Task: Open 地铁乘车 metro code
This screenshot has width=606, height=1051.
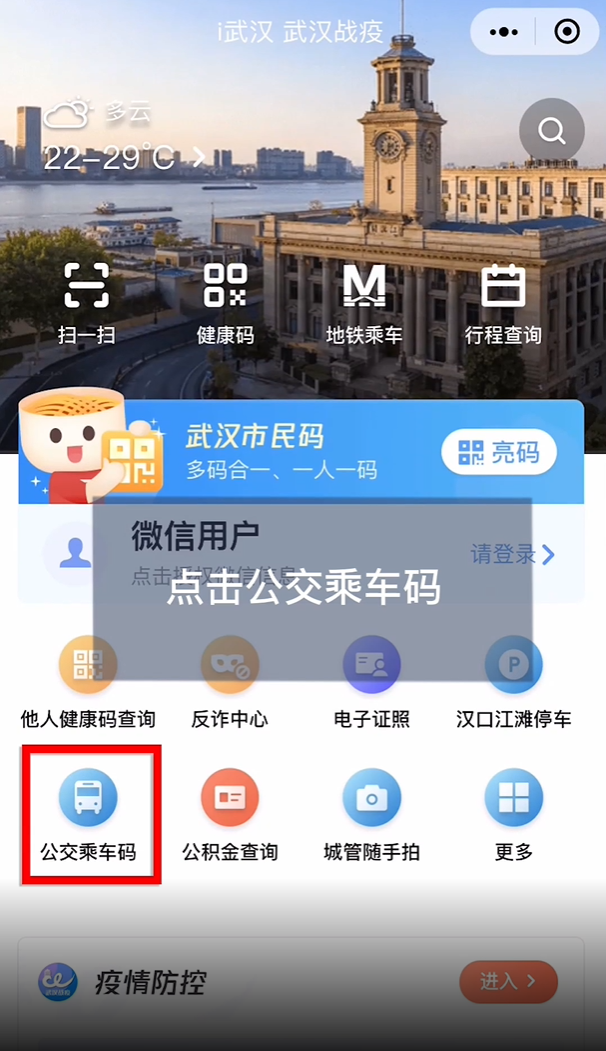Action: click(x=364, y=301)
